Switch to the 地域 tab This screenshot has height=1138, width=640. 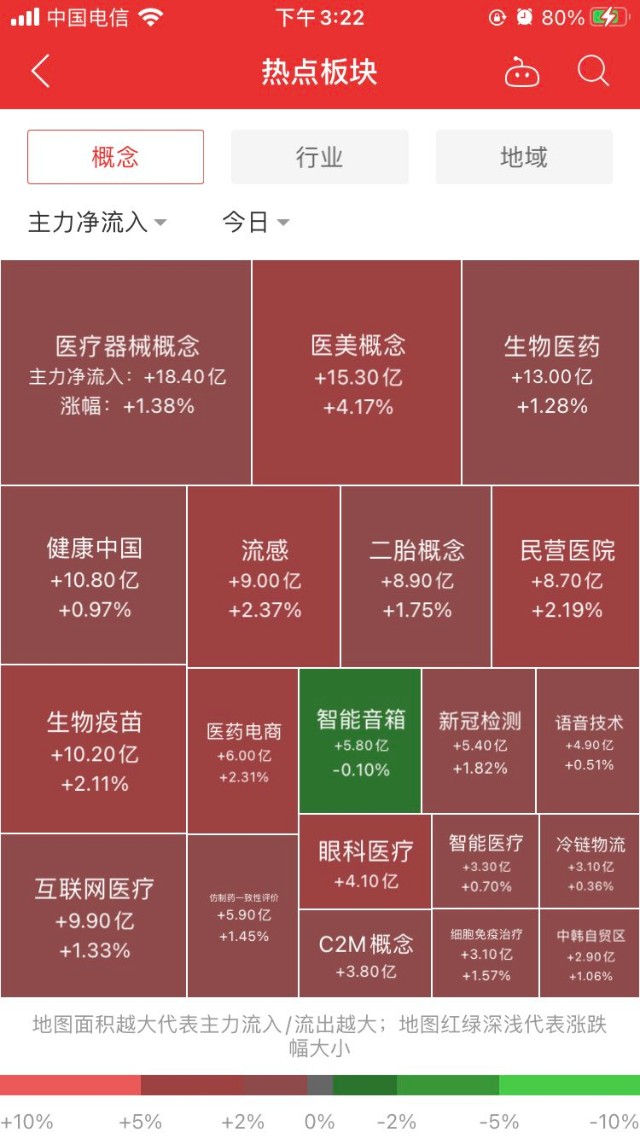tap(523, 157)
